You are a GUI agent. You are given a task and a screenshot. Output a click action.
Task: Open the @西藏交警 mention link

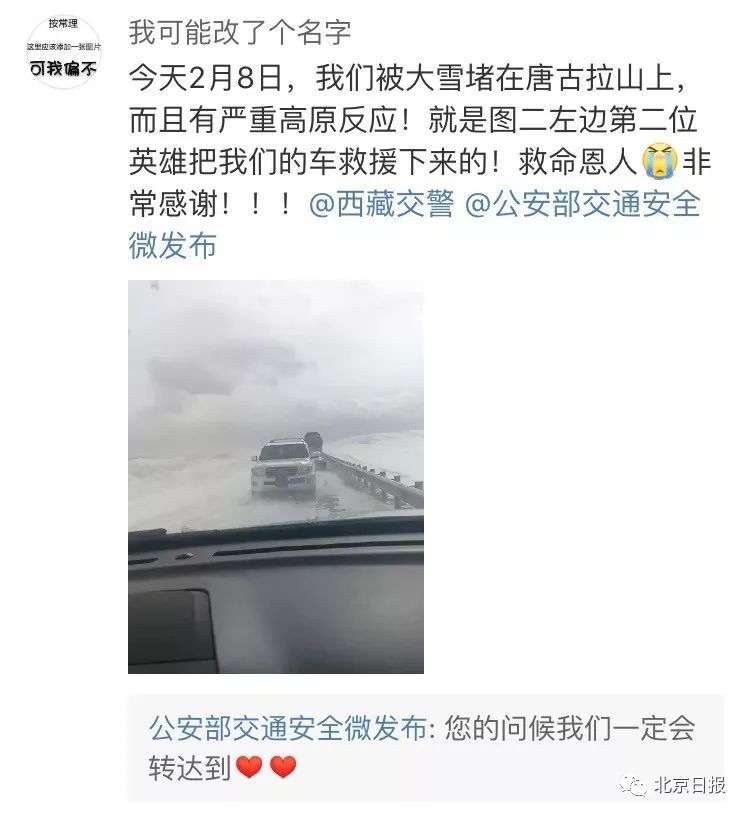pyautogui.click(x=381, y=203)
